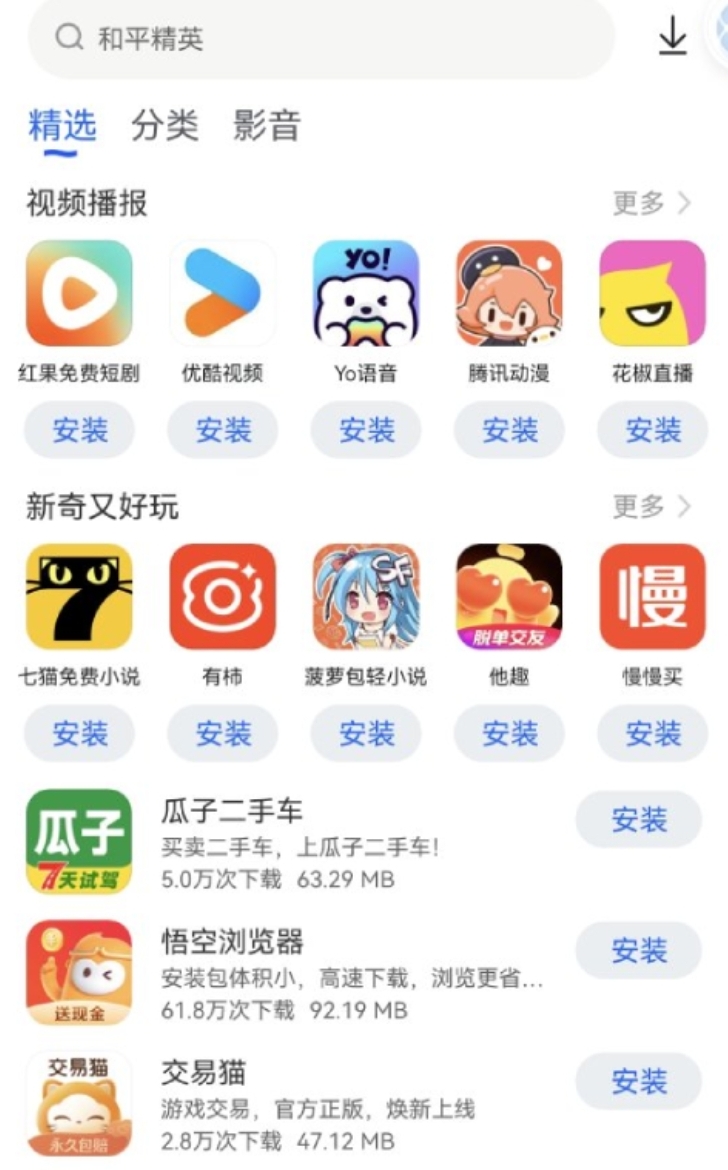The height and width of the screenshot is (1170, 728).
Task: Tap the 花椒直播 app icon
Action: point(651,292)
